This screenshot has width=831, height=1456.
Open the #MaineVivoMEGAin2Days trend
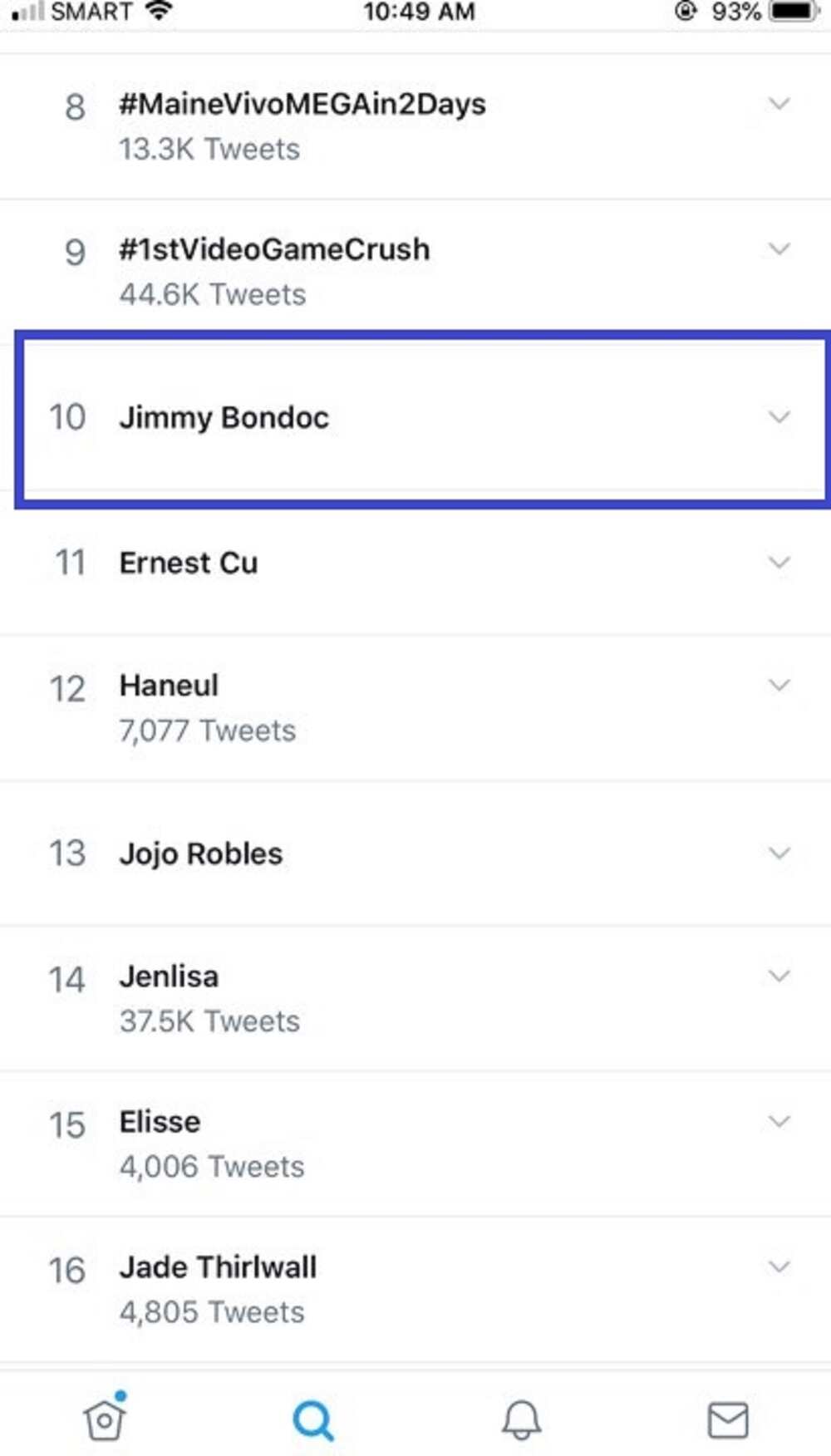tap(415, 126)
